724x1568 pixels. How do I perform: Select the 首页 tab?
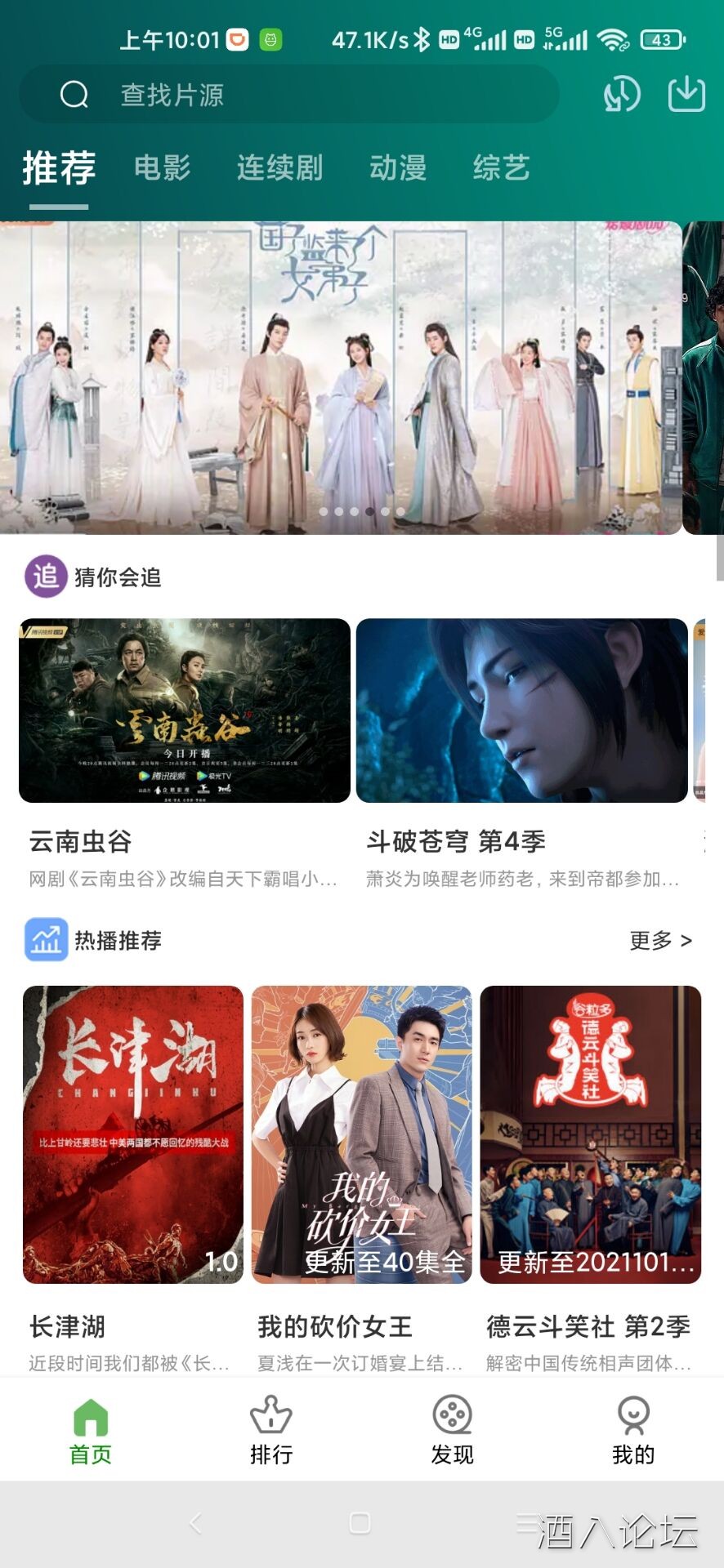91,1431
